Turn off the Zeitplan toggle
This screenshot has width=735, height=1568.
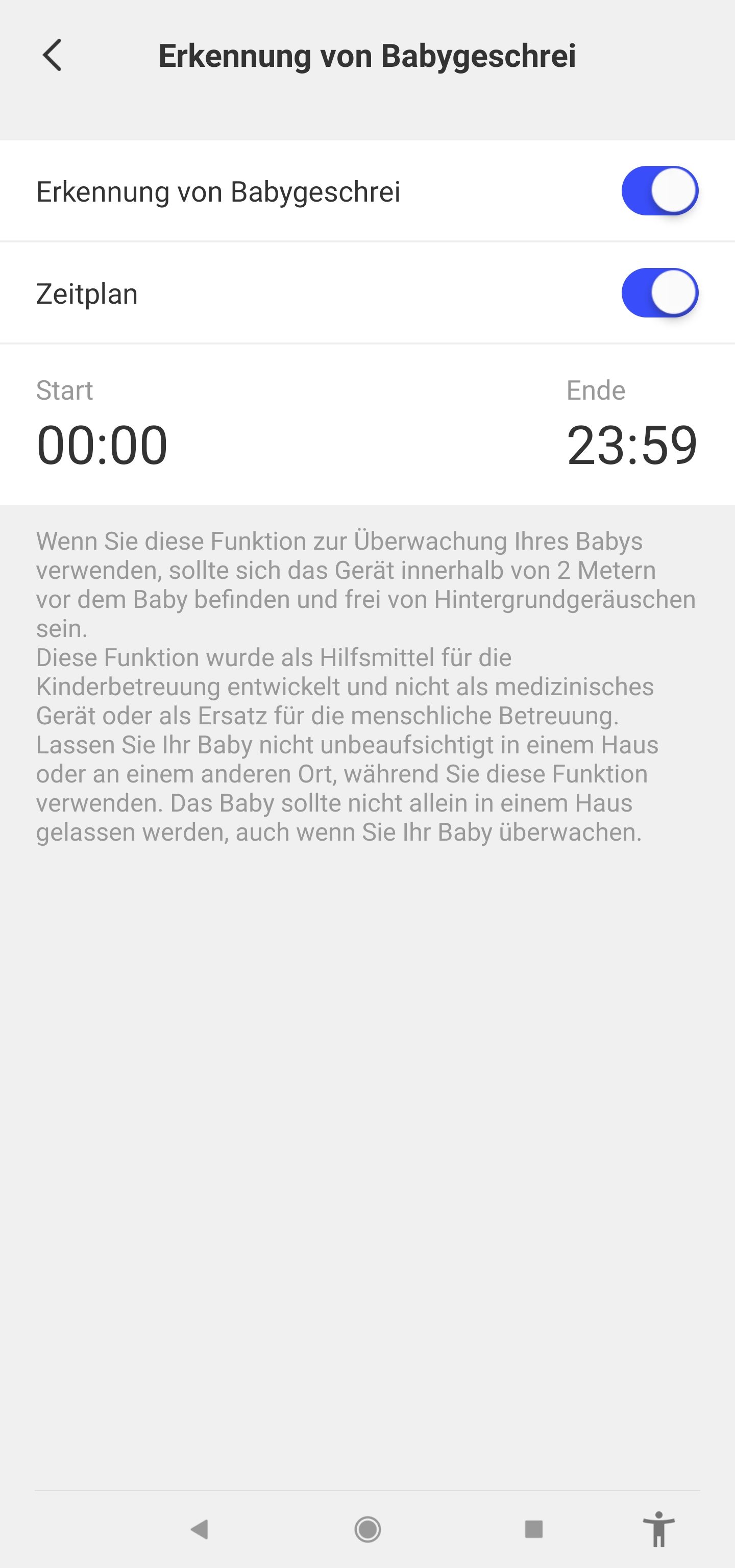(659, 293)
